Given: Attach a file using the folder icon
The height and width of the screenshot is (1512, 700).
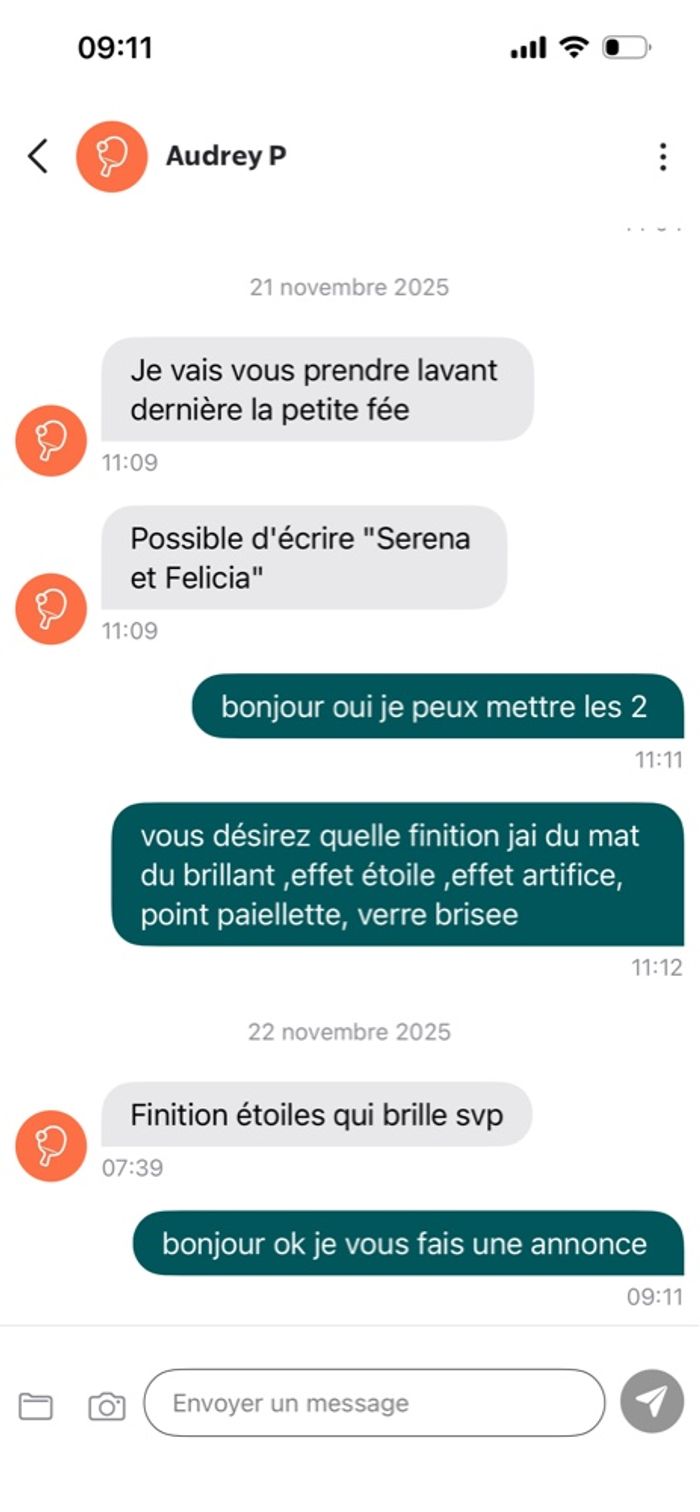Looking at the screenshot, I should click(x=36, y=1406).
